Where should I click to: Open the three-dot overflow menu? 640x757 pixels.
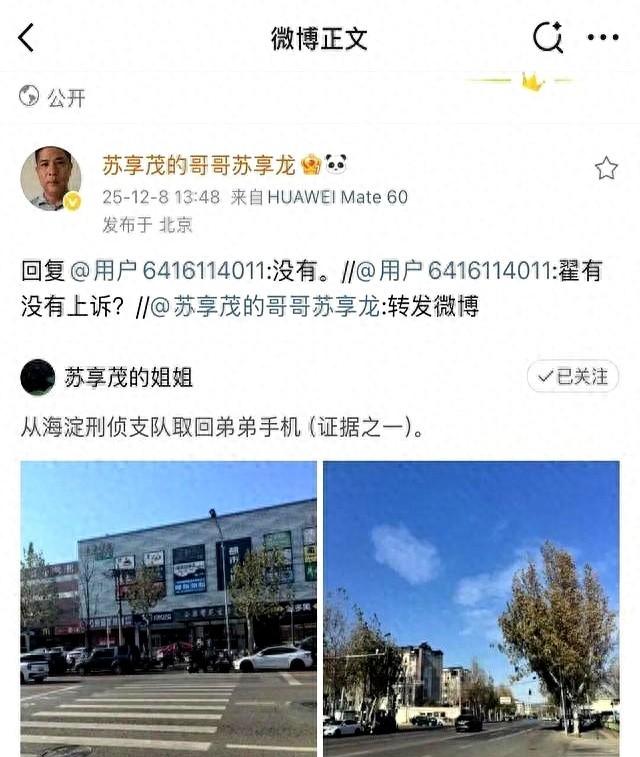[603, 38]
